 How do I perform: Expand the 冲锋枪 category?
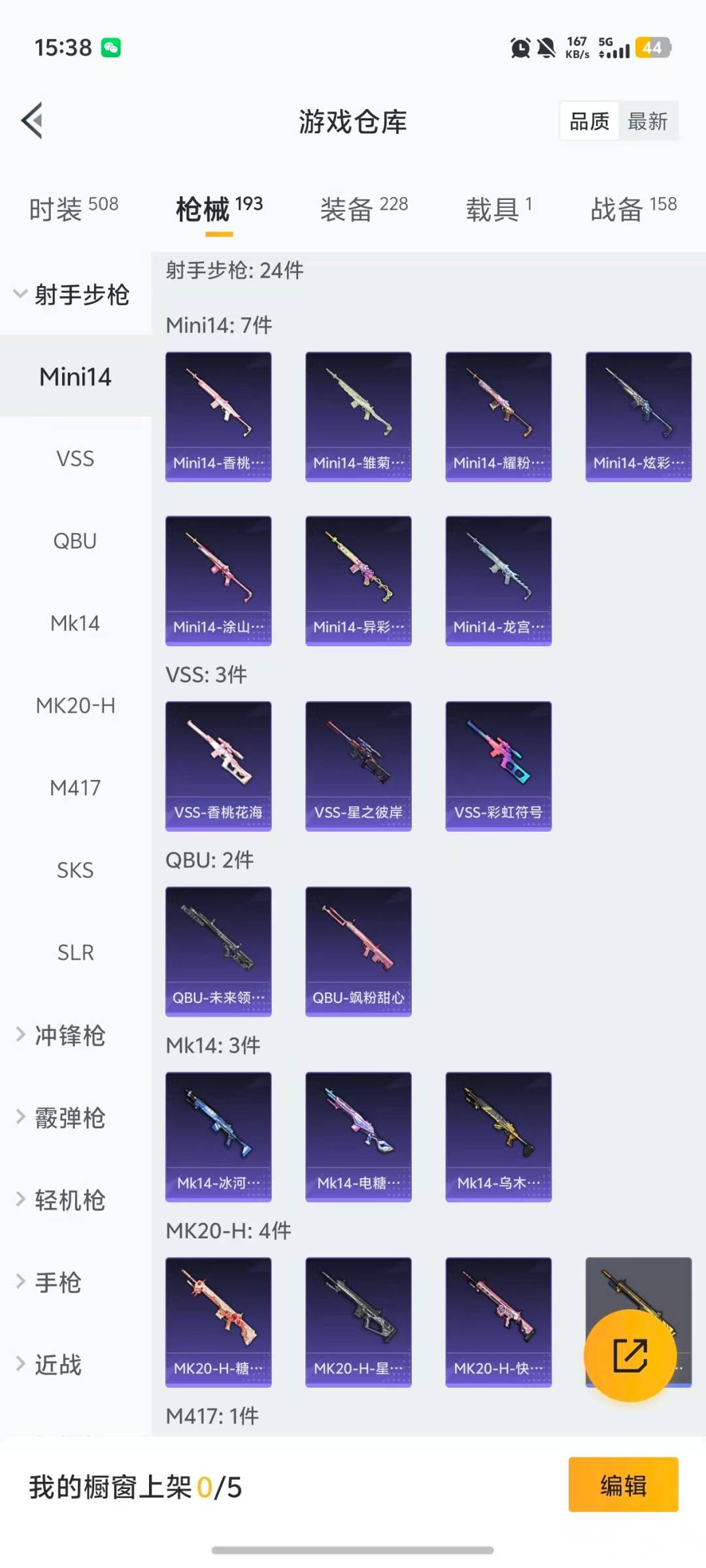click(x=69, y=1035)
